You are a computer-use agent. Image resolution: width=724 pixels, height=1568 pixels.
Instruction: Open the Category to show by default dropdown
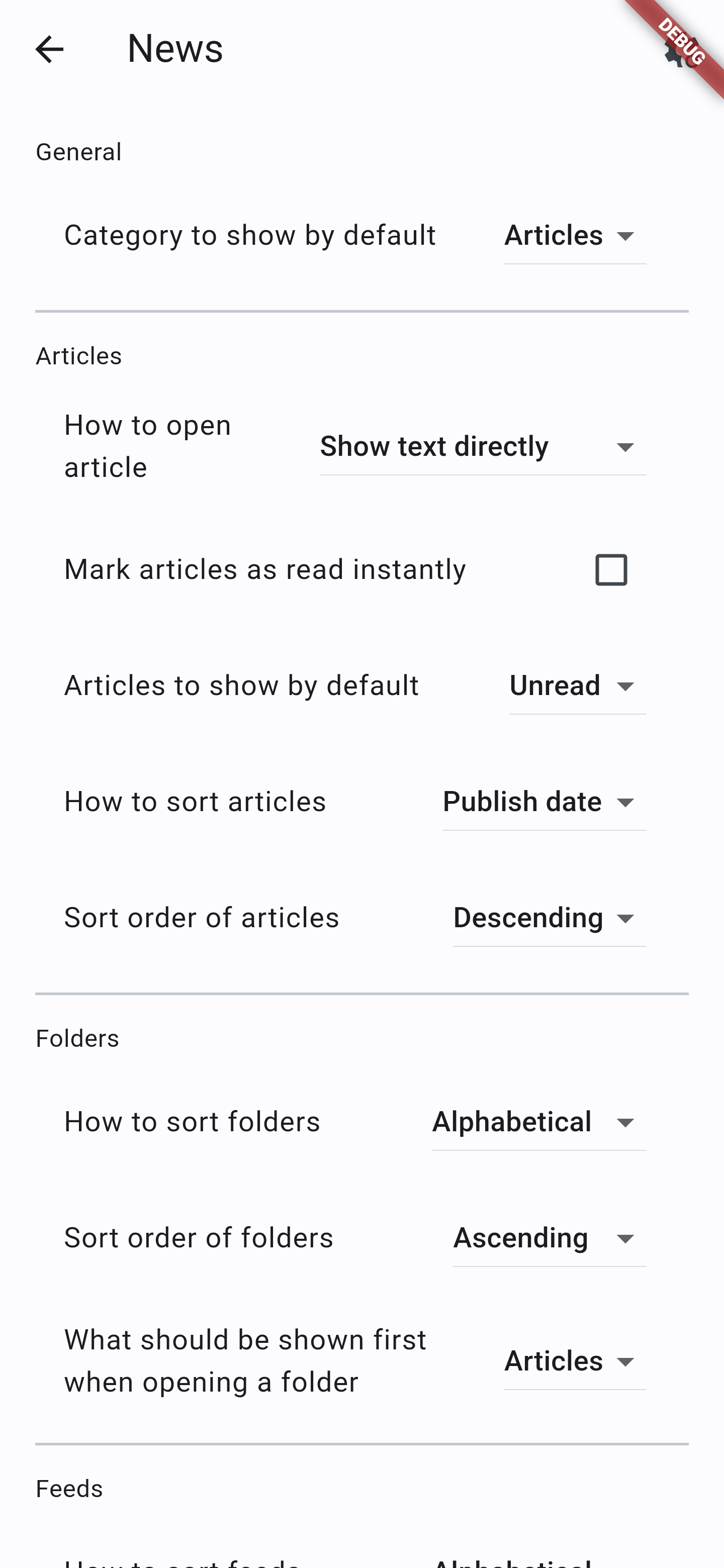(x=575, y=236)
